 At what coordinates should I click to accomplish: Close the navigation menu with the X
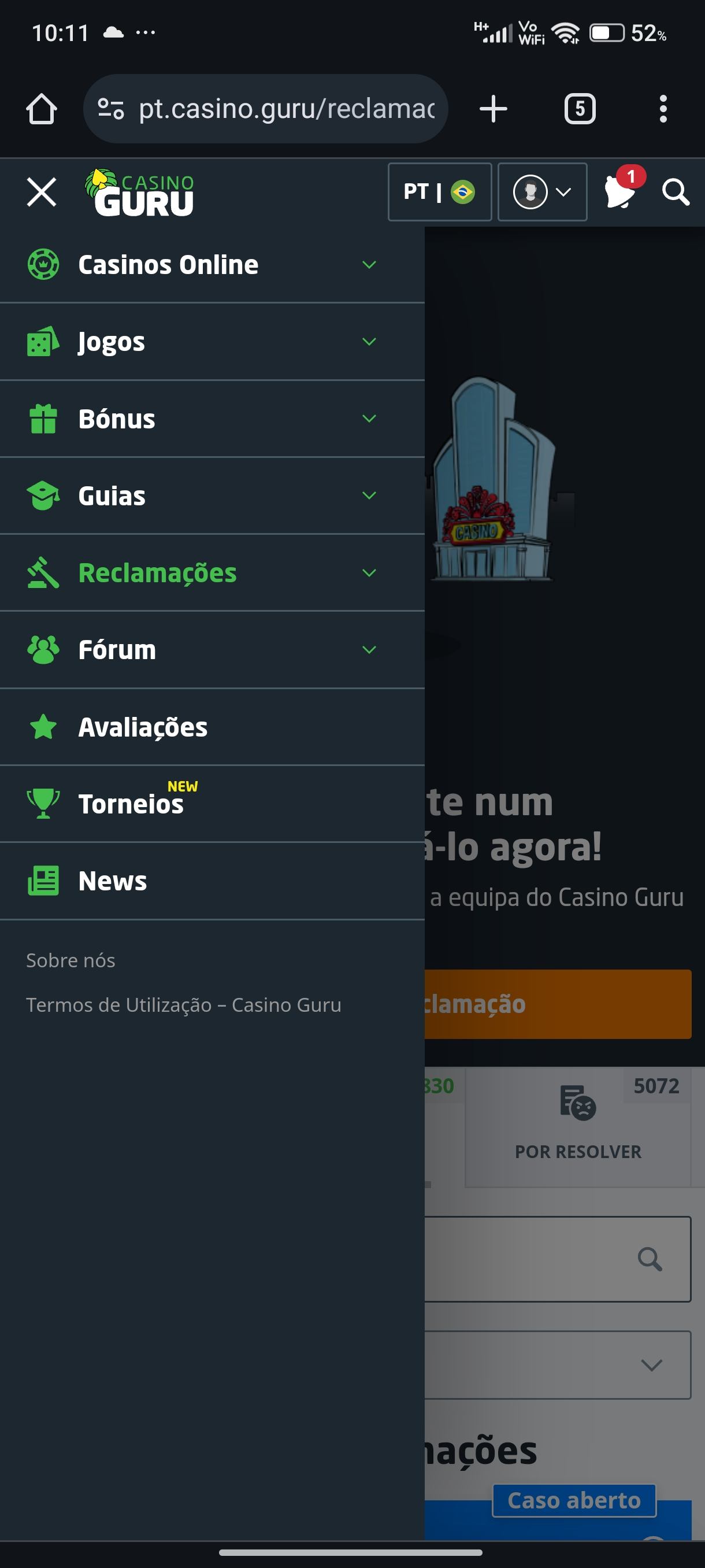(x=42, y=193)
